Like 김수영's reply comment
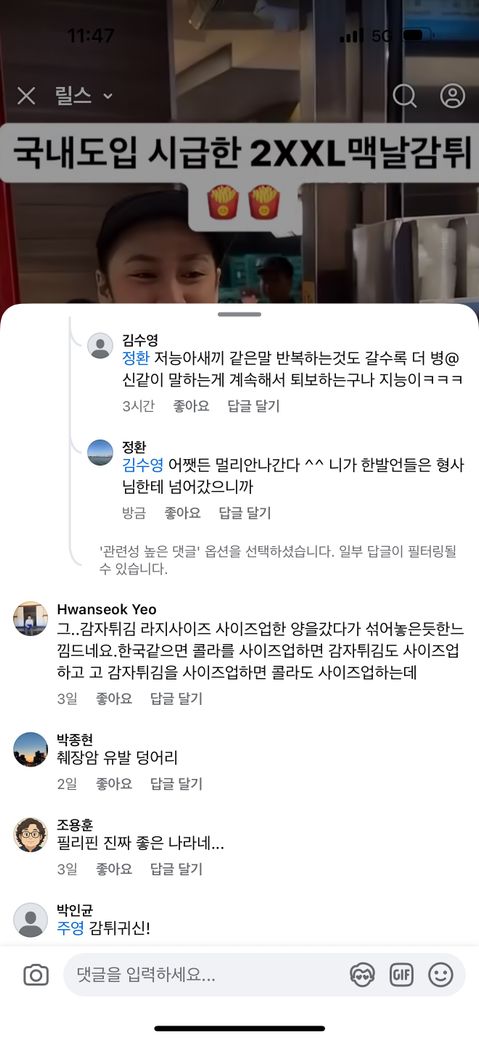The image size is (479, 1040). [191, 406]
